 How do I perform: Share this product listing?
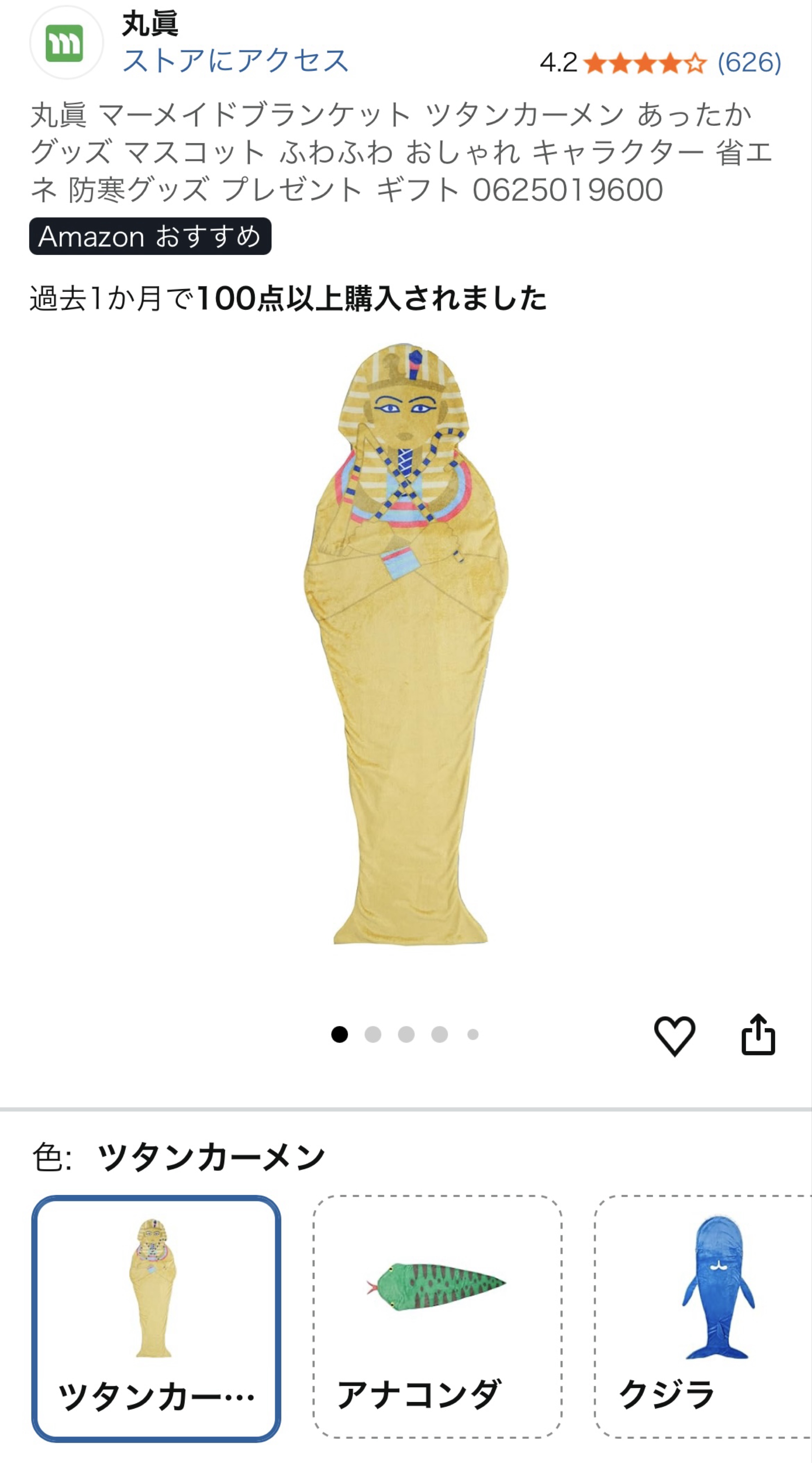(758, 1034)
